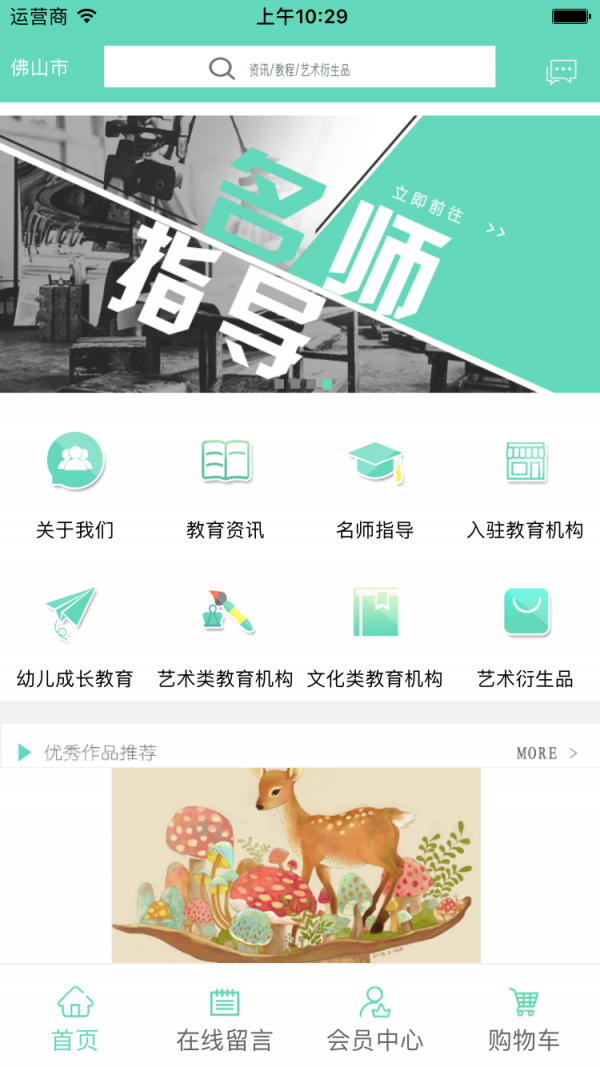Open 文化类教育机构

coord(375,635)
